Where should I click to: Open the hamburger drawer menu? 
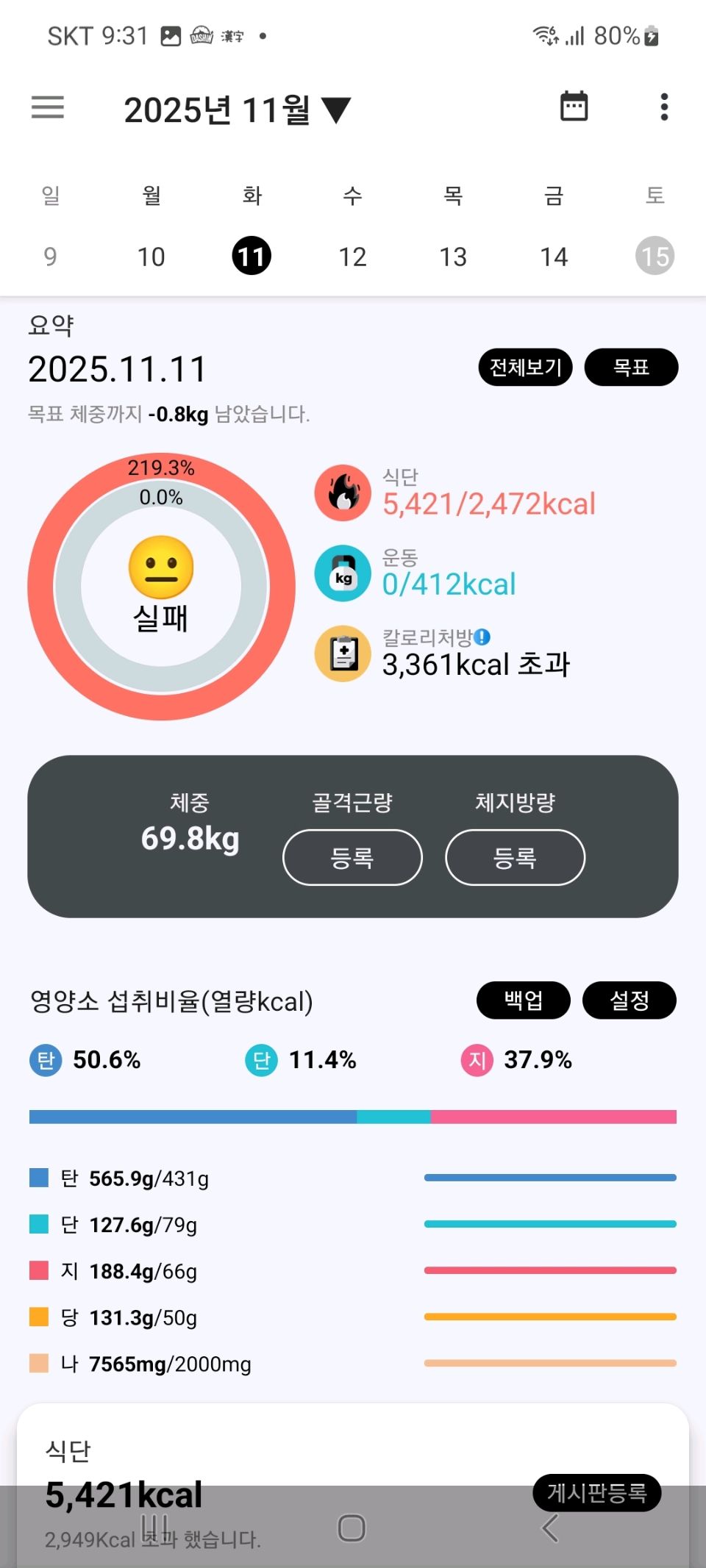point(48,107)
